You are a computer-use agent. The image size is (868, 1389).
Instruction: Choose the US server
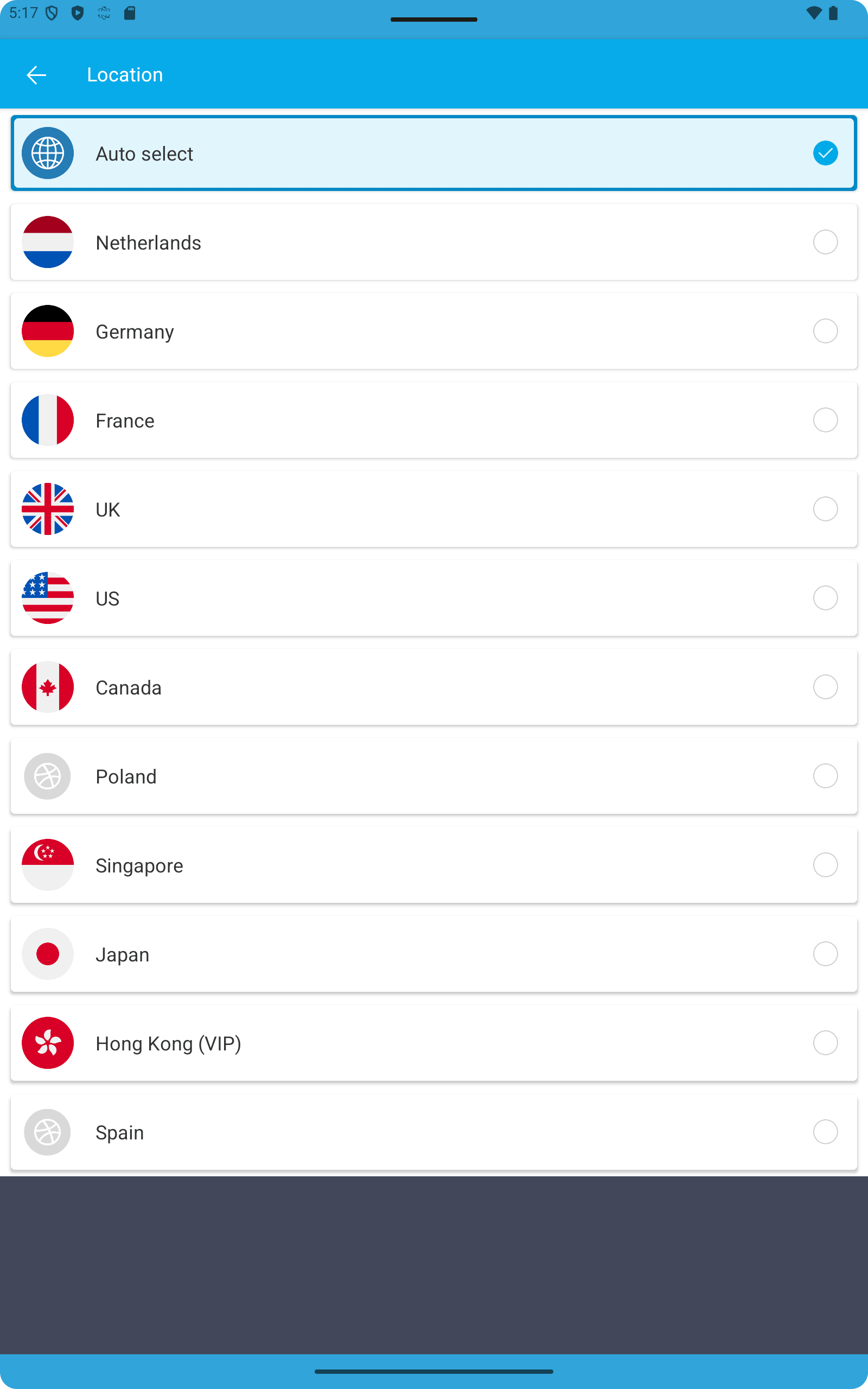(x=433, y=598)
